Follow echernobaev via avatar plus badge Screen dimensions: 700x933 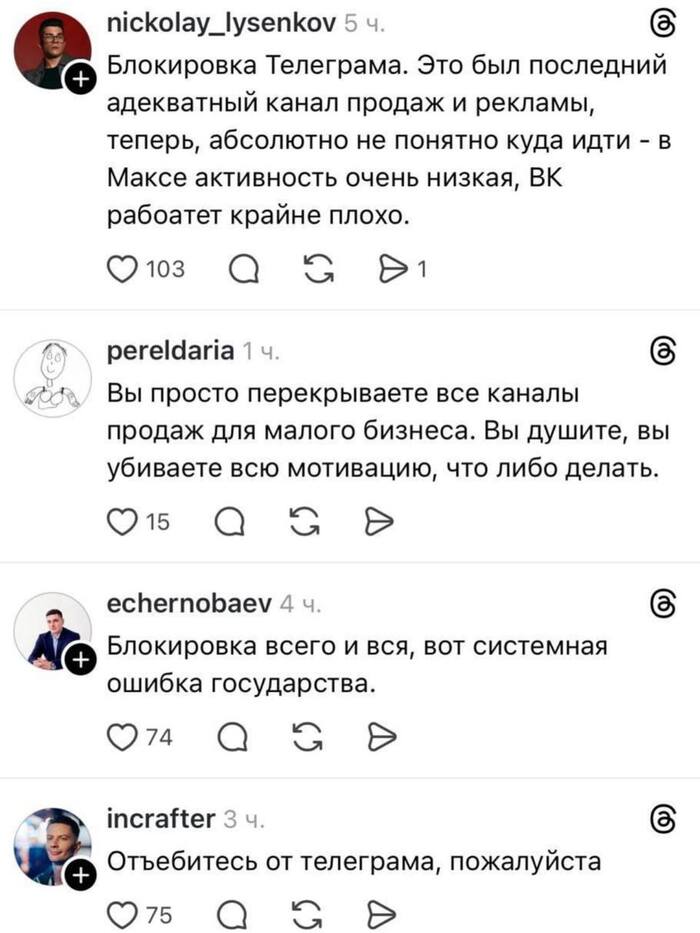click(x=80, y=661)
